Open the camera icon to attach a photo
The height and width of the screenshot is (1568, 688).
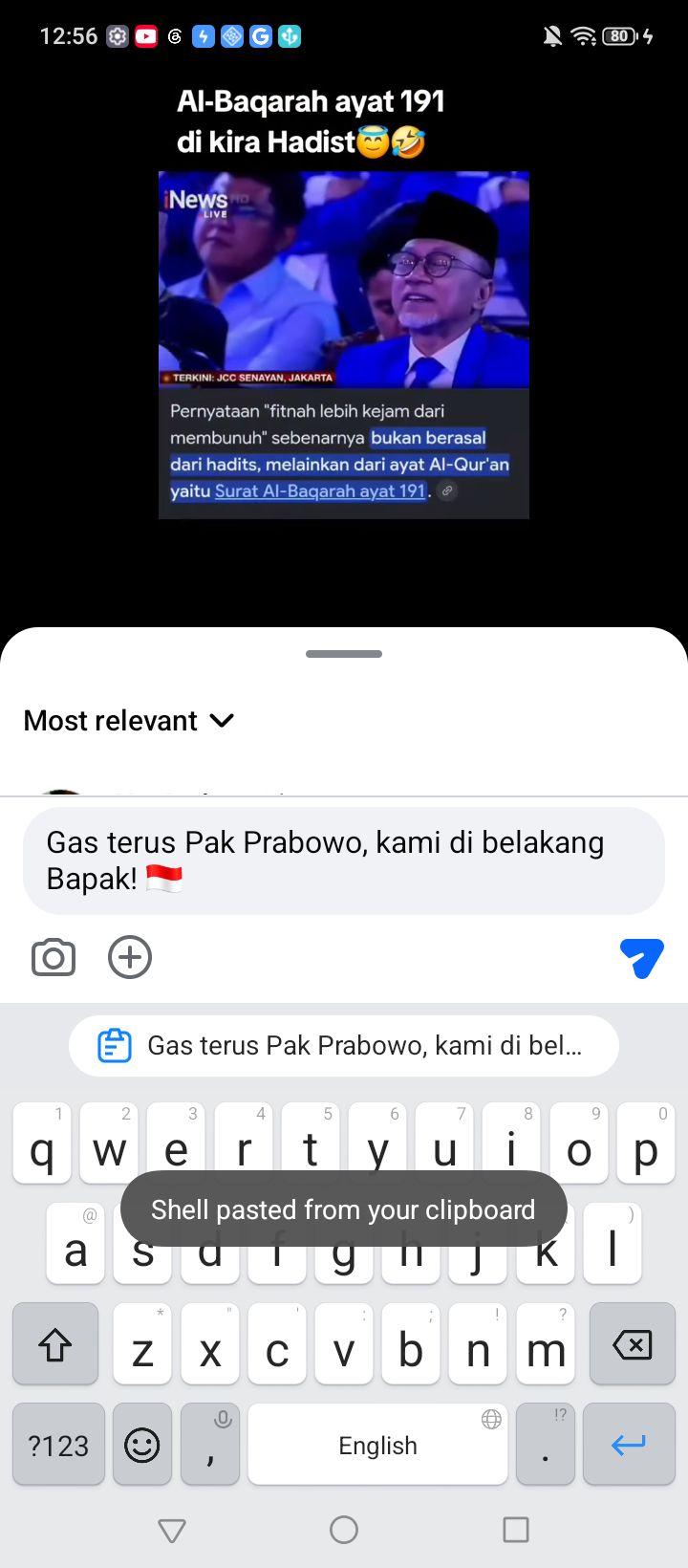click(54, 957)
